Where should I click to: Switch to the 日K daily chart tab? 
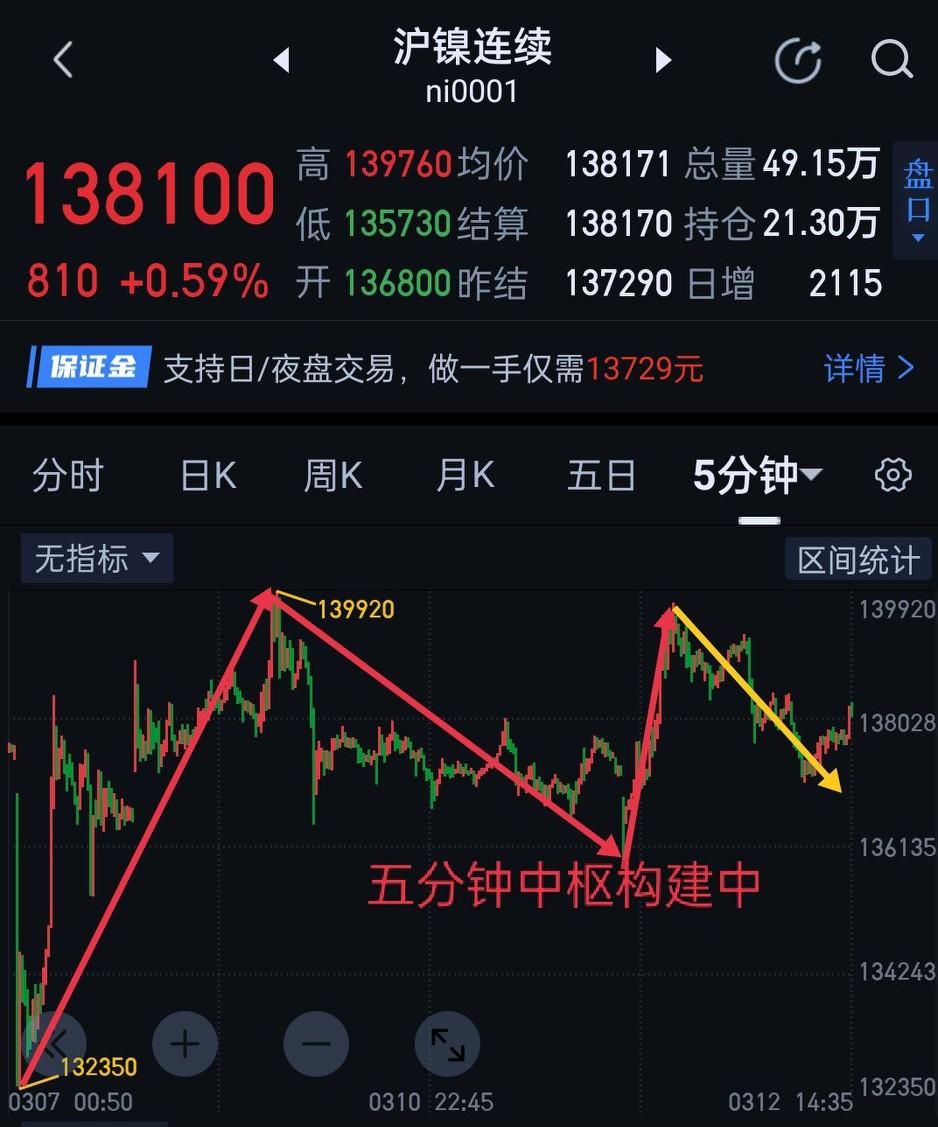coord(206,475)
